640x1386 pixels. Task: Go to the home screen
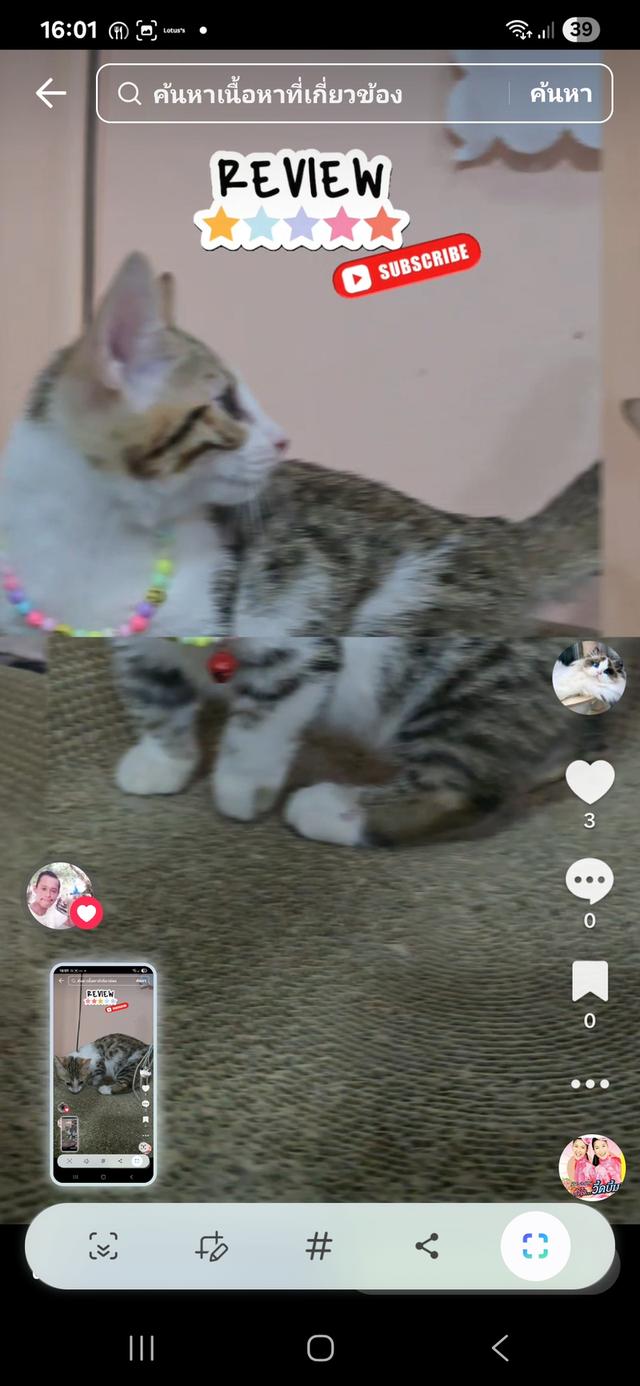point(320,1348)
